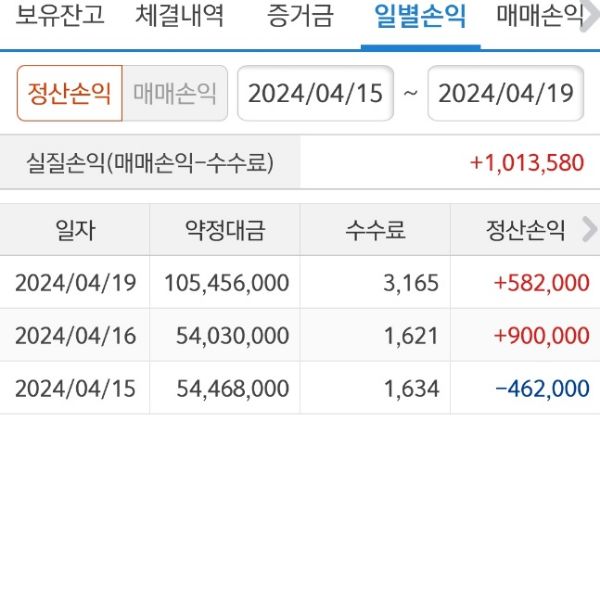Select the 정산손익 segment button
Viewport: 600px width, 600px height.
(69, 93)
